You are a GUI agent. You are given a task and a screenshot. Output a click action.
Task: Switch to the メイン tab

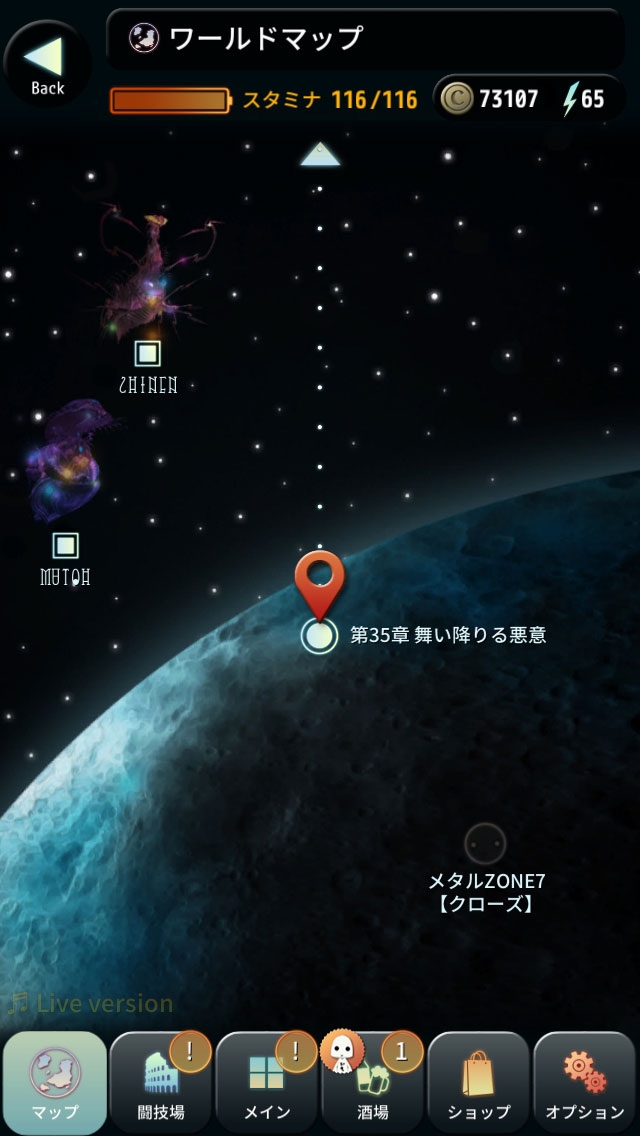pyautogui.click(x=267, y=1082)
